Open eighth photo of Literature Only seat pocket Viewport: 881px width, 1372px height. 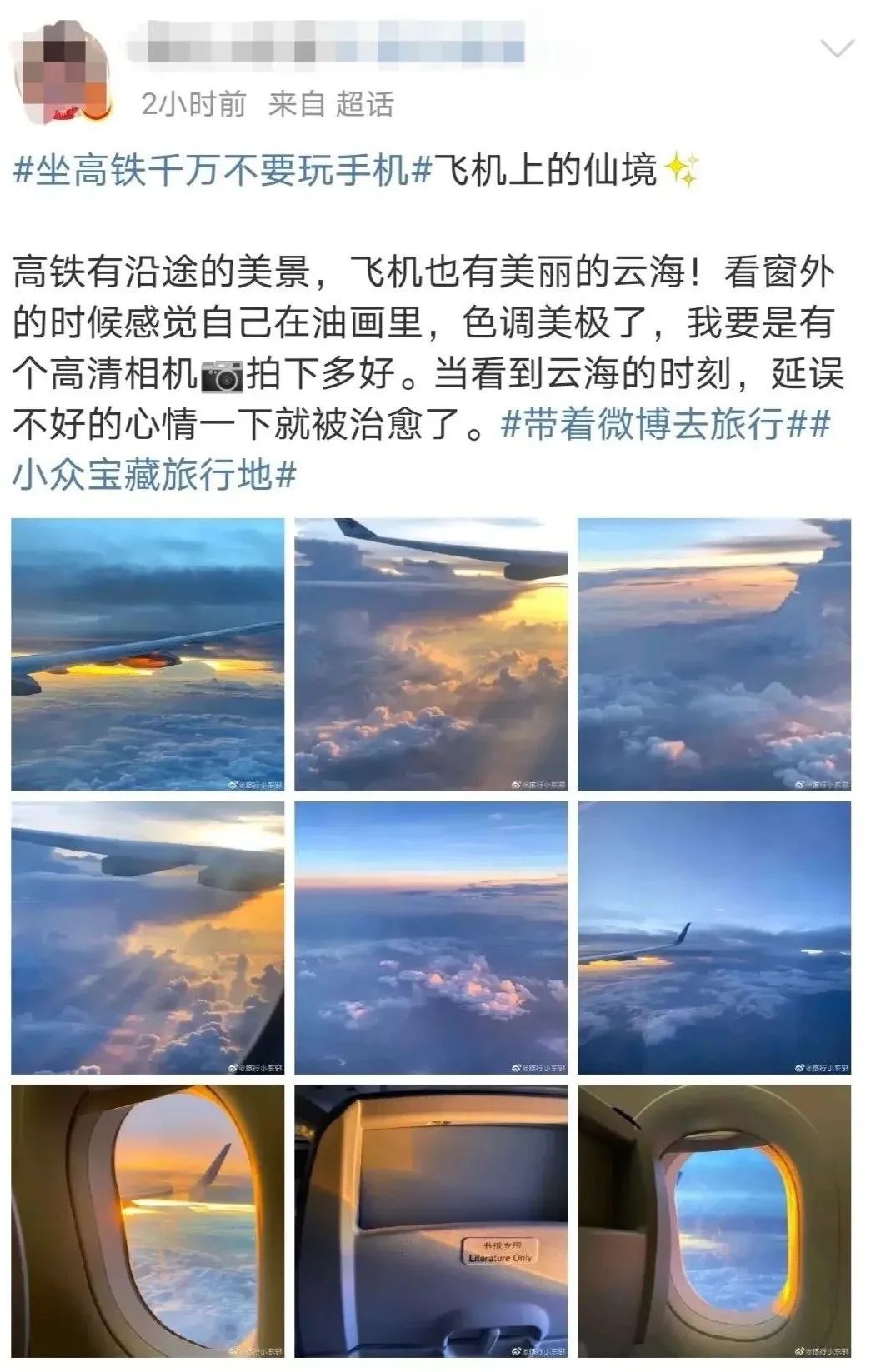tap(431, 1221)
